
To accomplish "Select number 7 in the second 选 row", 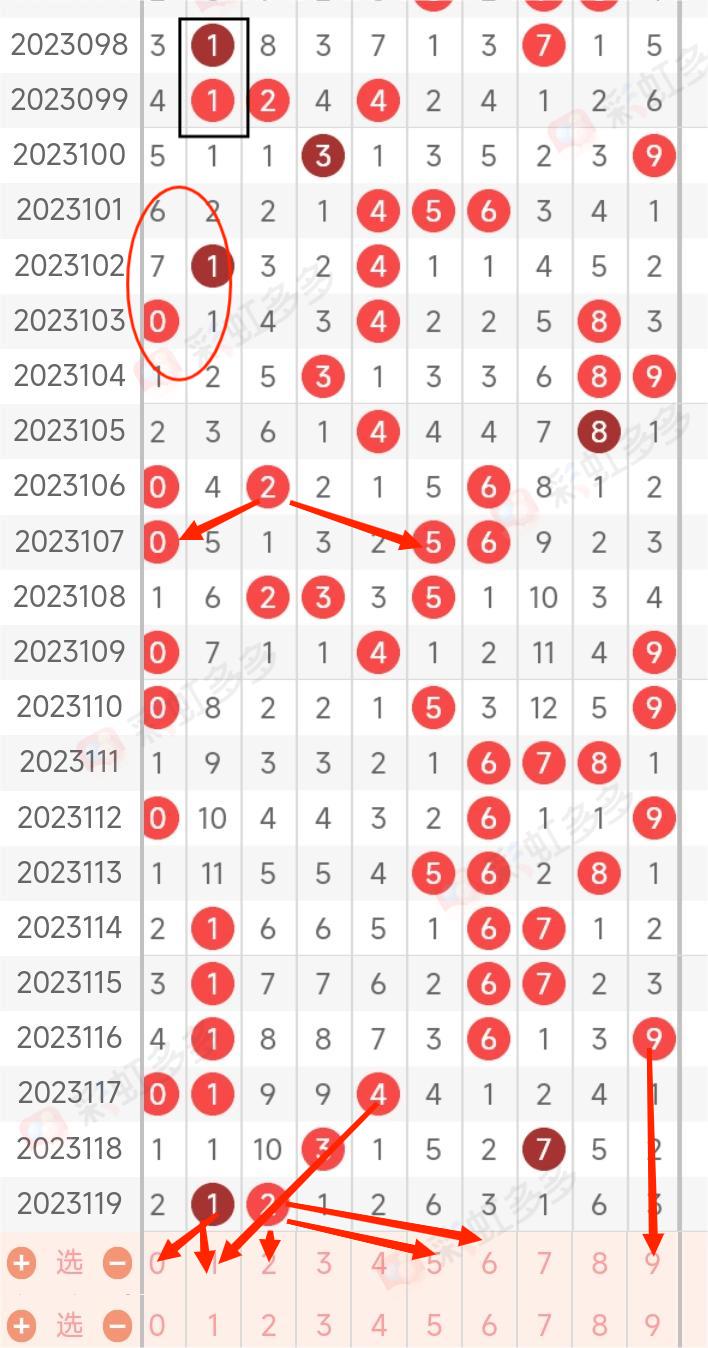I will tap(544, 1326).
